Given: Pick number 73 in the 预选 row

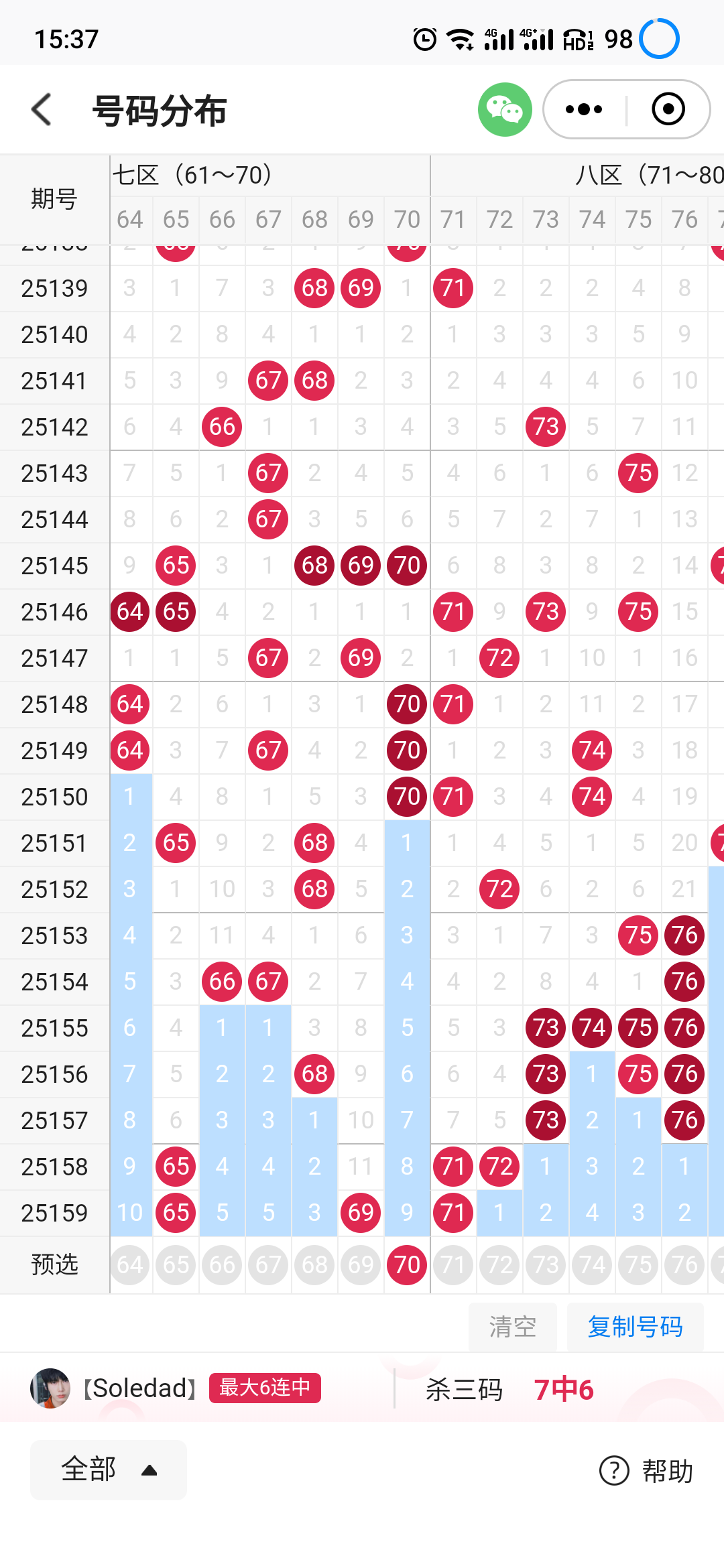Looking at the screenshot, I should click(546, 1264).
